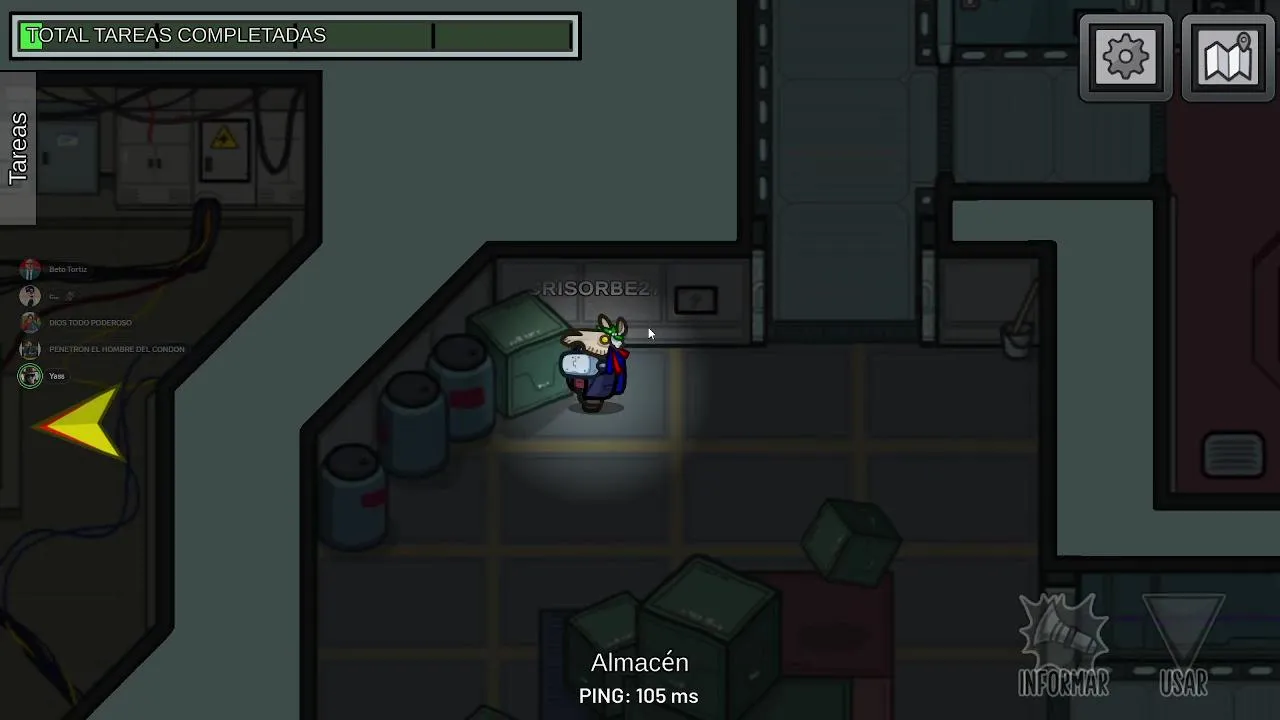Screen dimensions: 1280x720
Task: Open the settings gear
Action: [x=1126, y=58]
